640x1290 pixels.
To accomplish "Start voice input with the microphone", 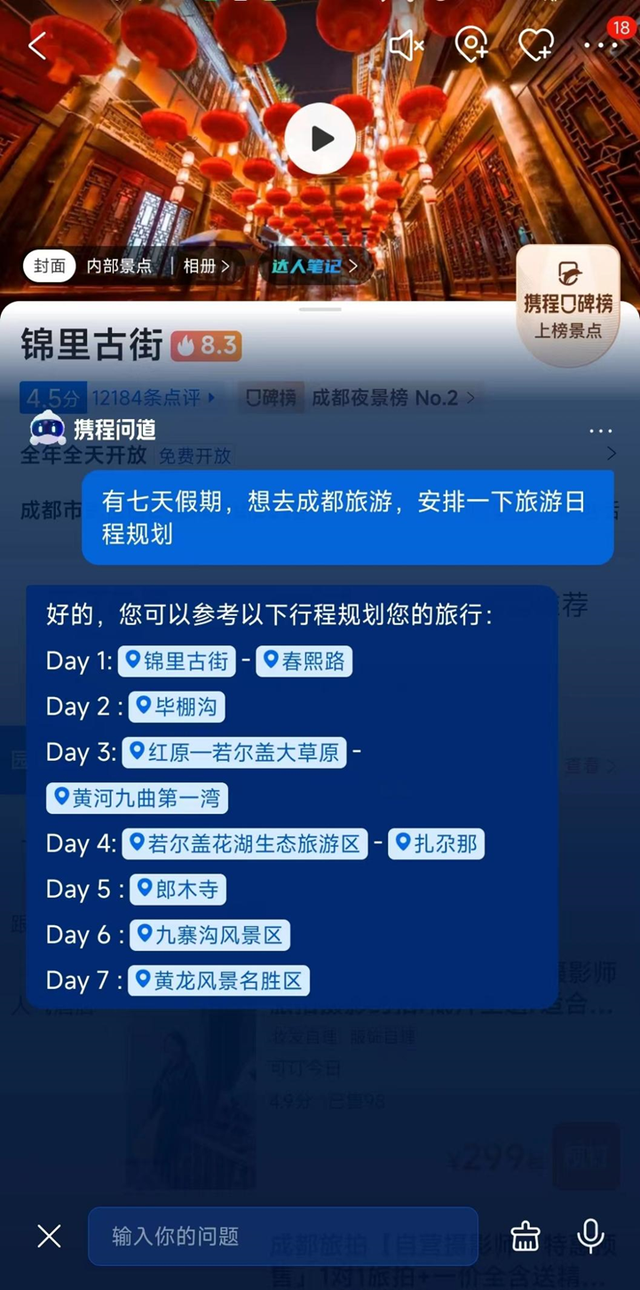I will (591, 1236).
